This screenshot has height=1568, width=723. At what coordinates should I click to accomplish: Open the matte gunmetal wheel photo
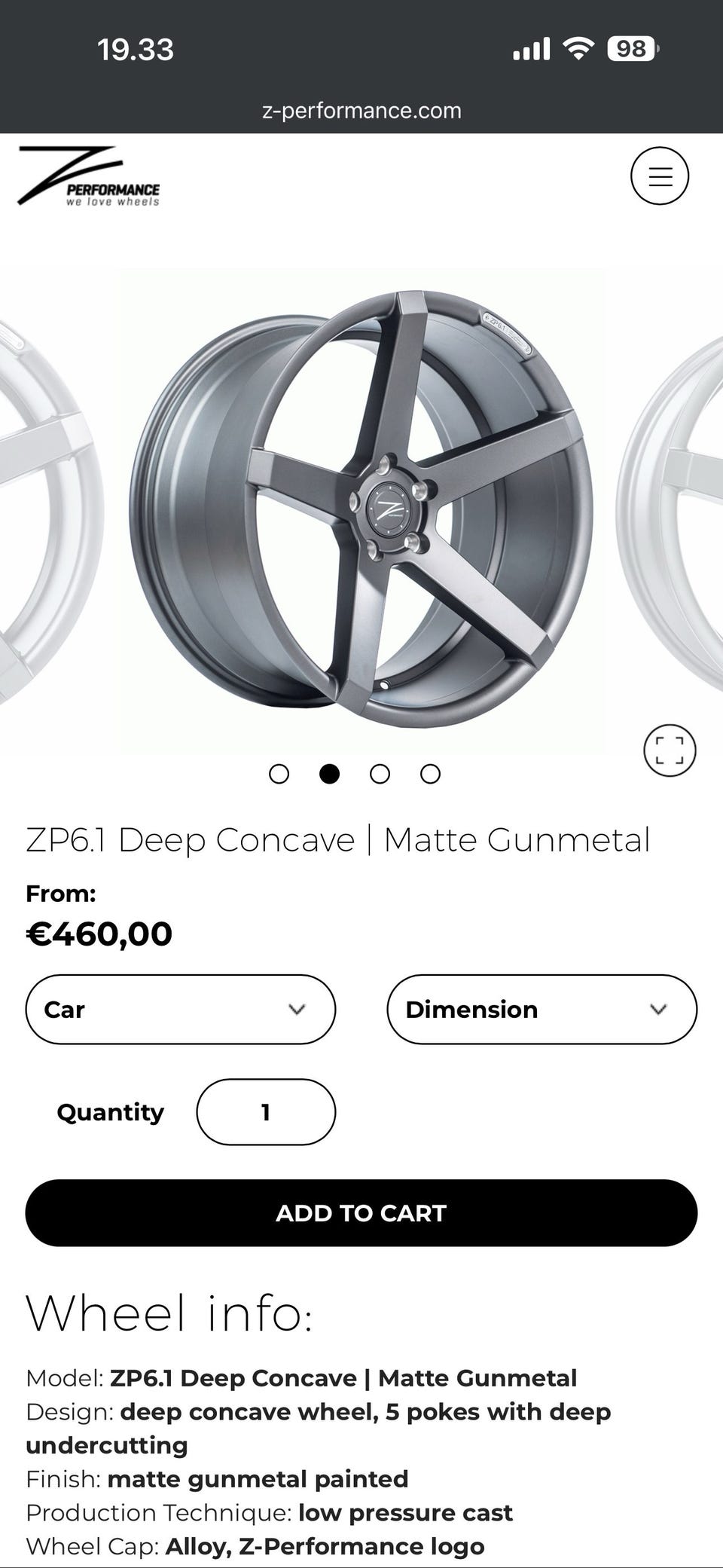pos(361,510)
